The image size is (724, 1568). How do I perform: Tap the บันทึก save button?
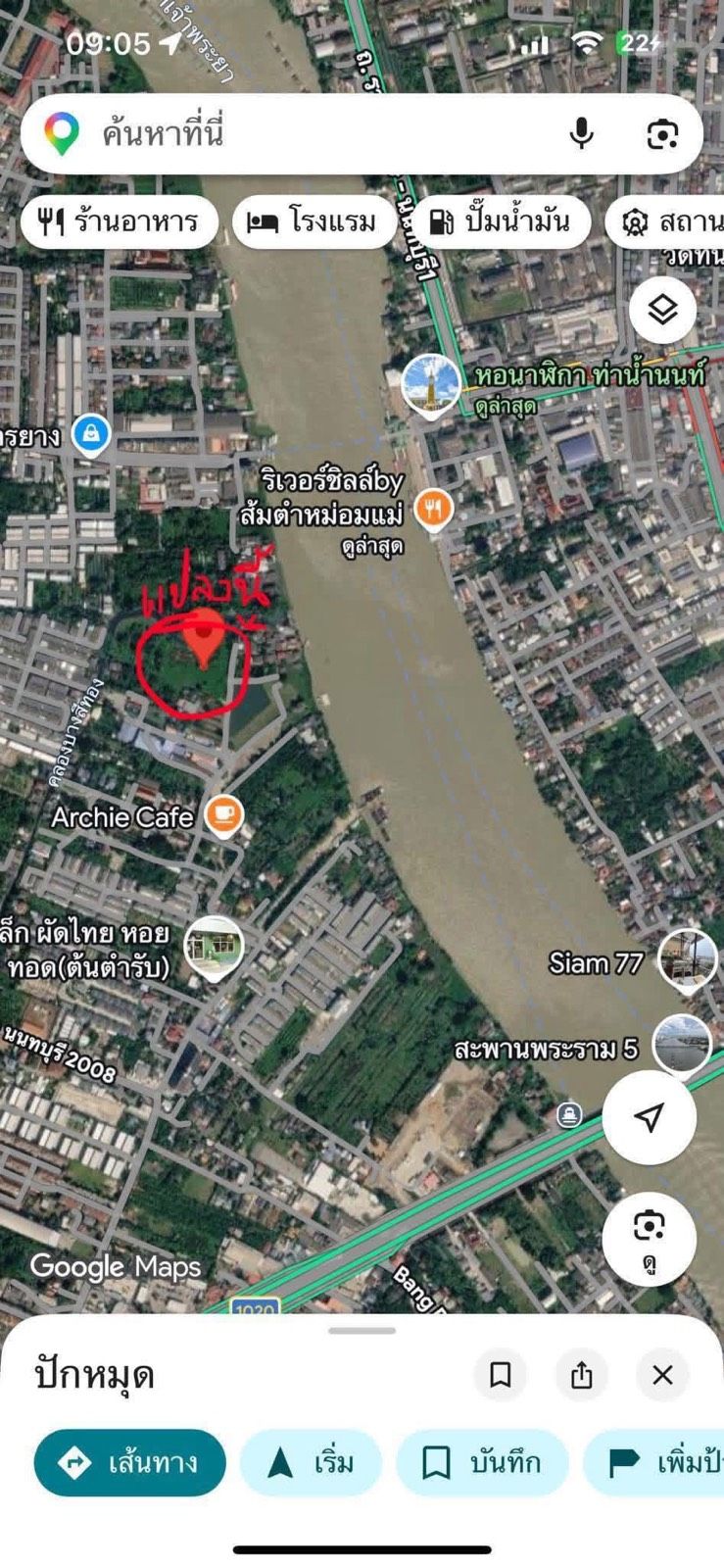[x=482, y=1463]
